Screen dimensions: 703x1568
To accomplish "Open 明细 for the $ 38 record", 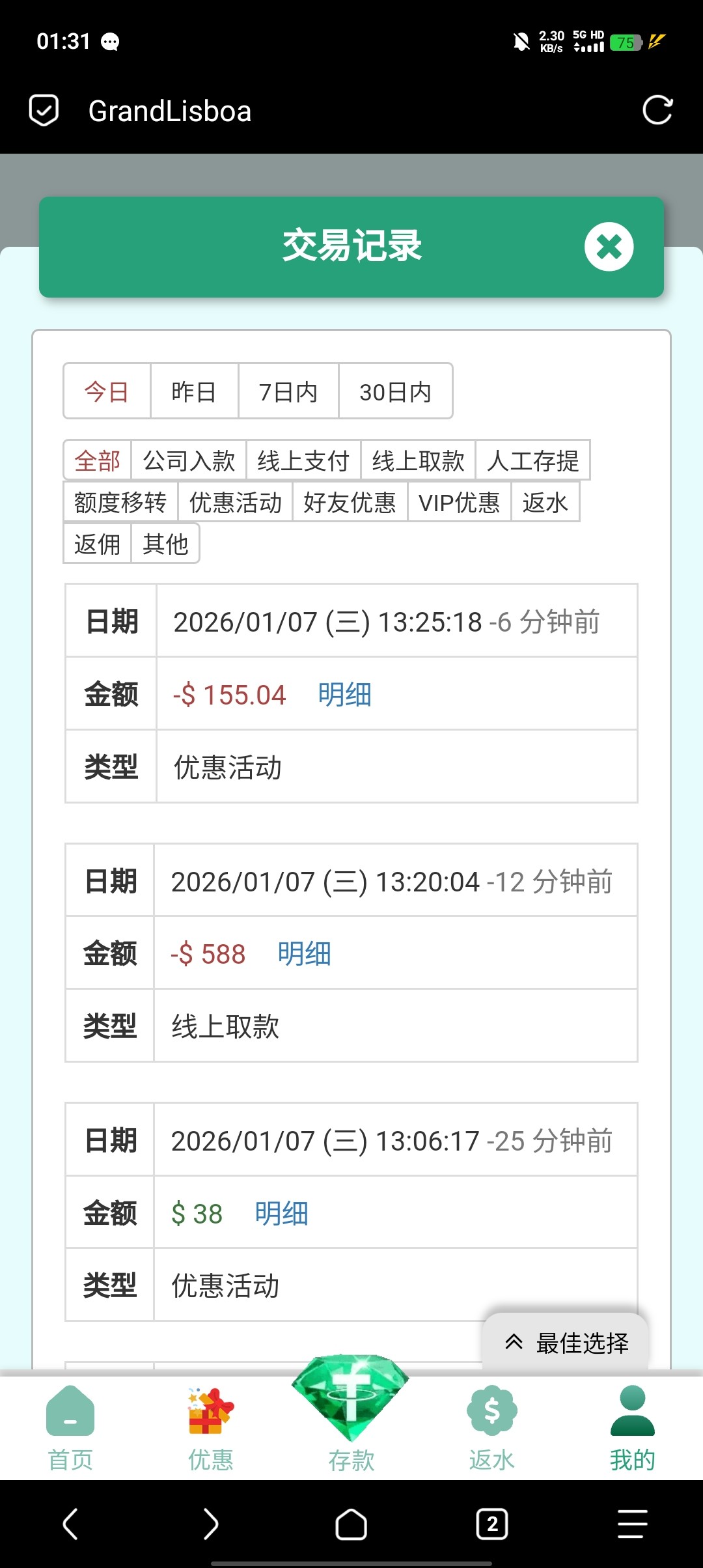I will pyautogui.click(x=281, y=1214).
